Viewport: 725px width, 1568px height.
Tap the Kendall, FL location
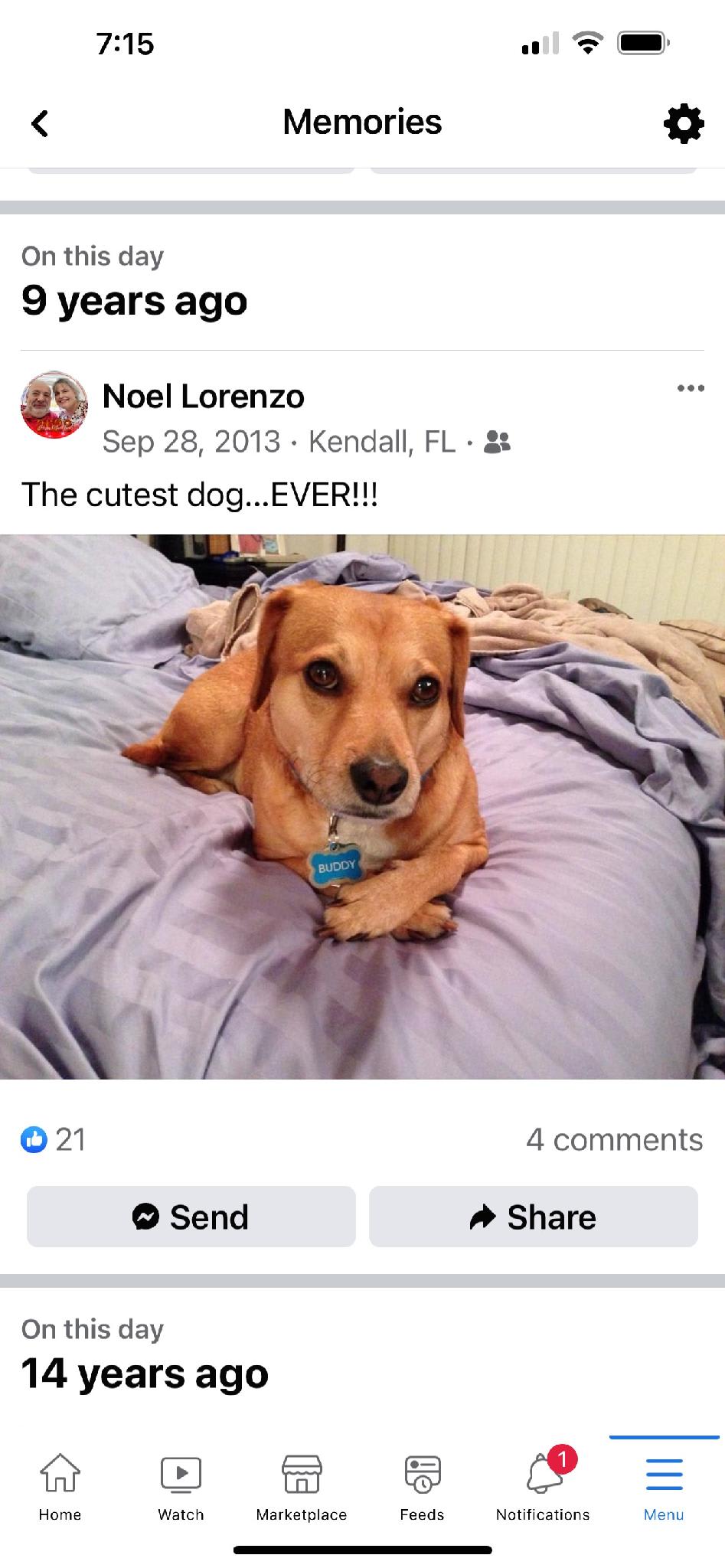(381, 442)
